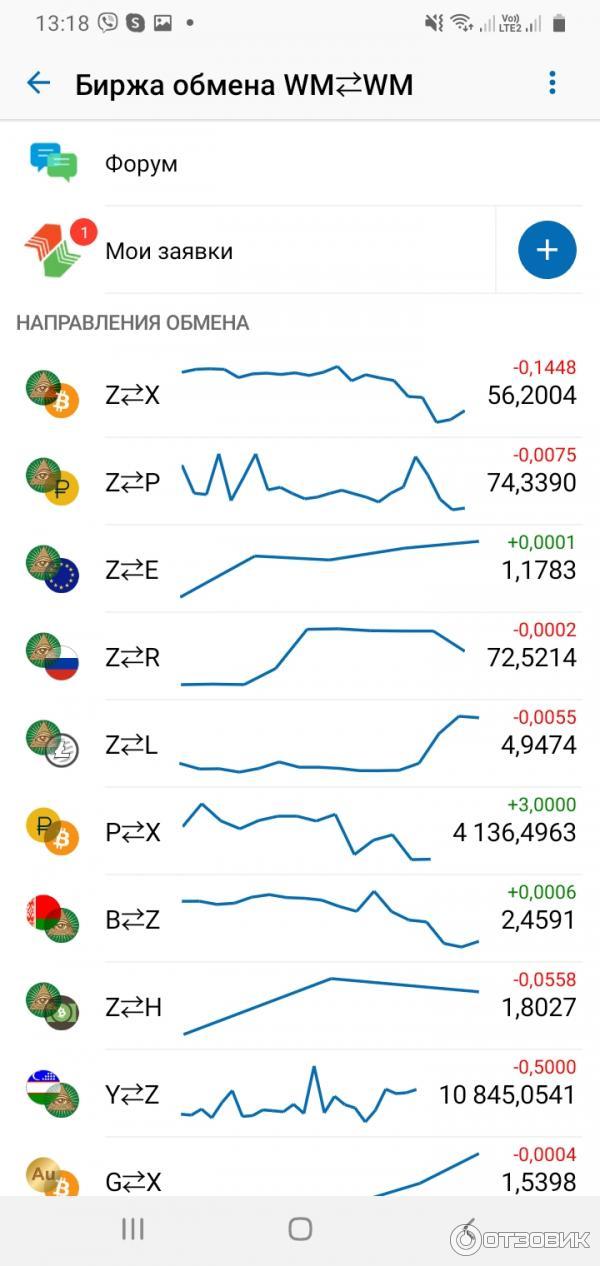
Task: Create a new request with the plus button
Action: coord(547,250)
